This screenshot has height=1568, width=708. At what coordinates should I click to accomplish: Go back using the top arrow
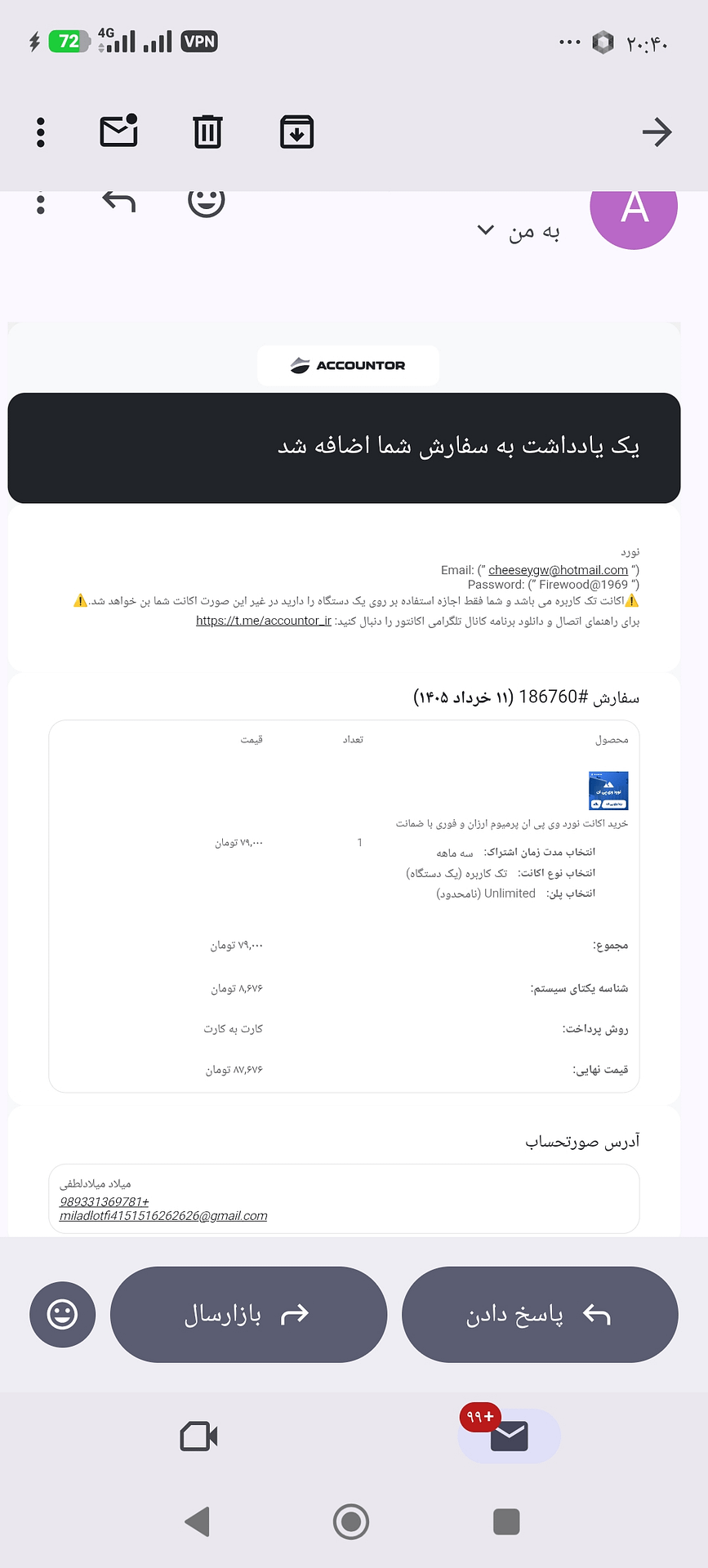tap(657, 131)
